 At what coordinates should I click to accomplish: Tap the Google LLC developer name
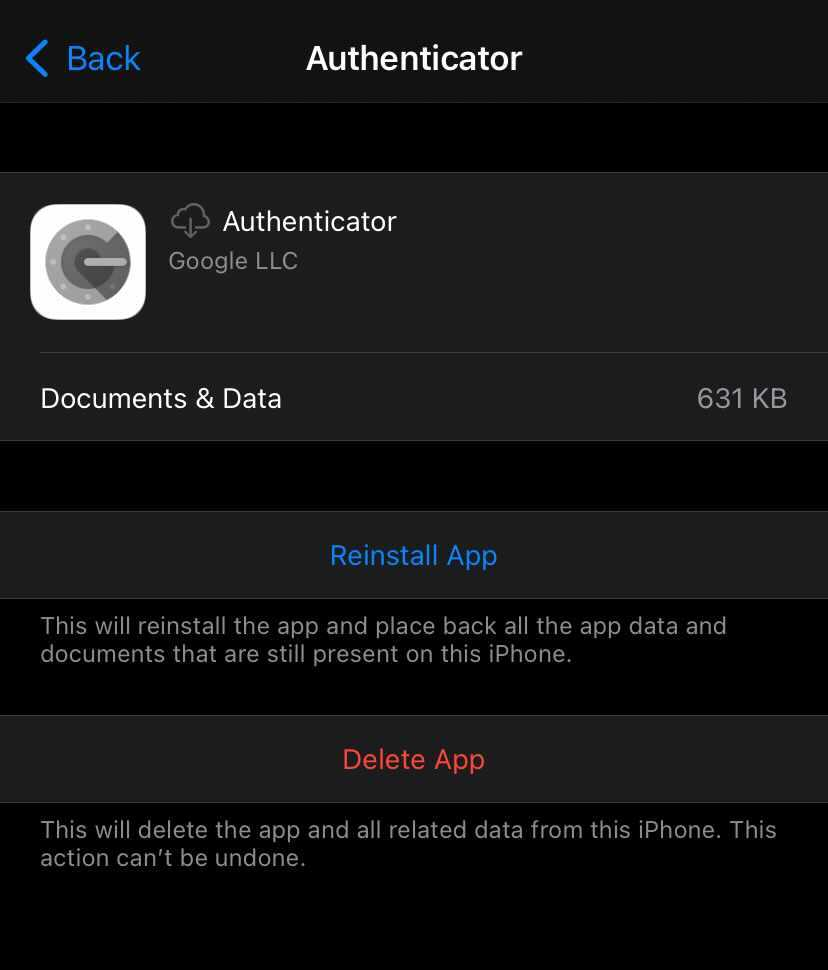(233, 261)
